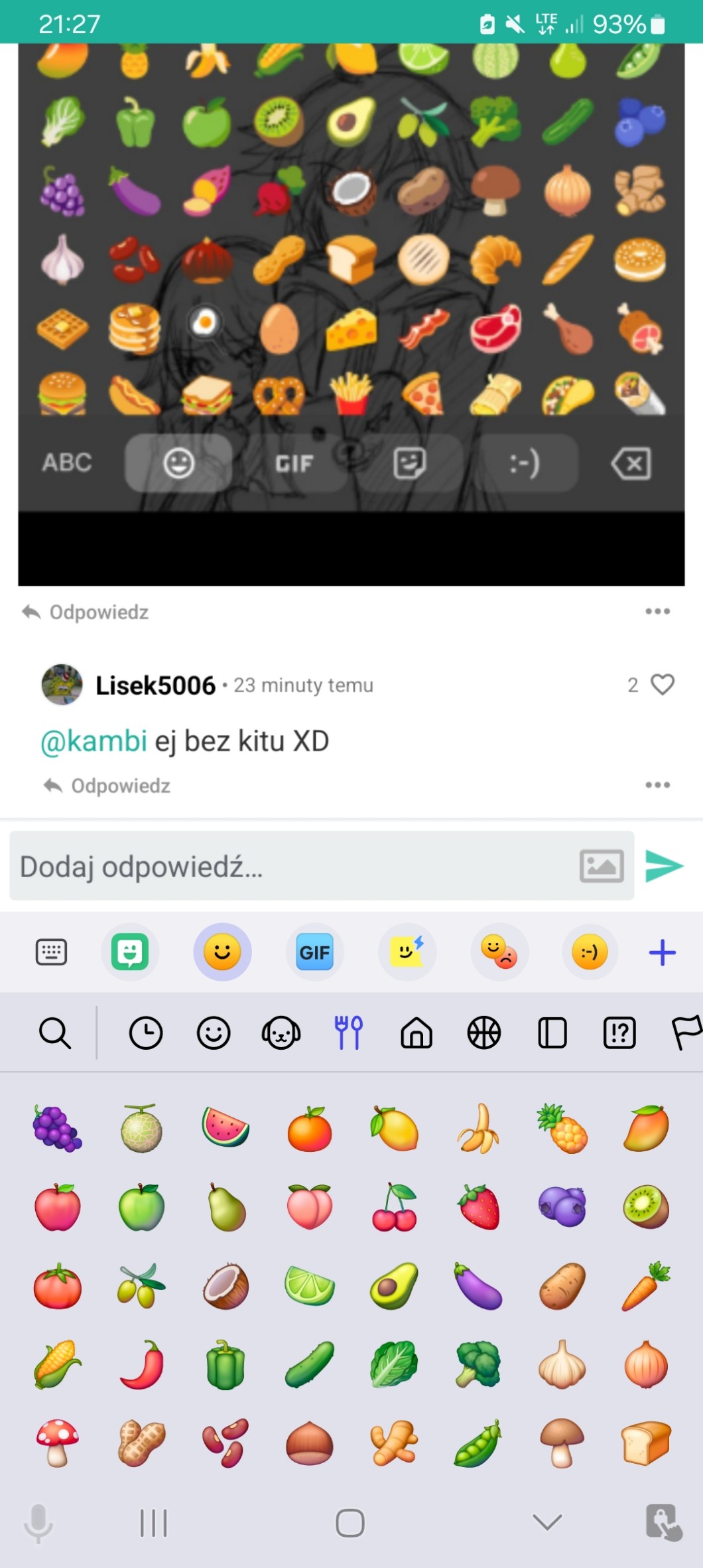
Task: Open the GIF tab in keyboard
Action: (x=314, y=952)
